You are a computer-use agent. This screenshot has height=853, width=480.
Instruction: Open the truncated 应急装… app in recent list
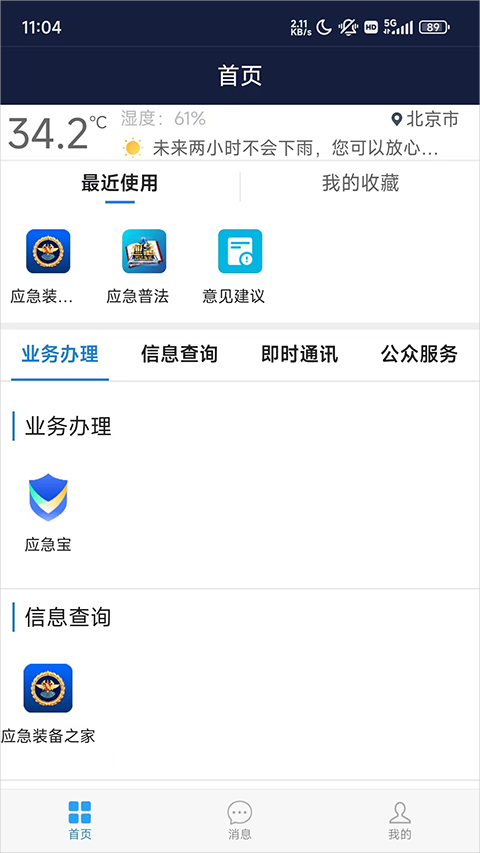click(x=48, y=266)
